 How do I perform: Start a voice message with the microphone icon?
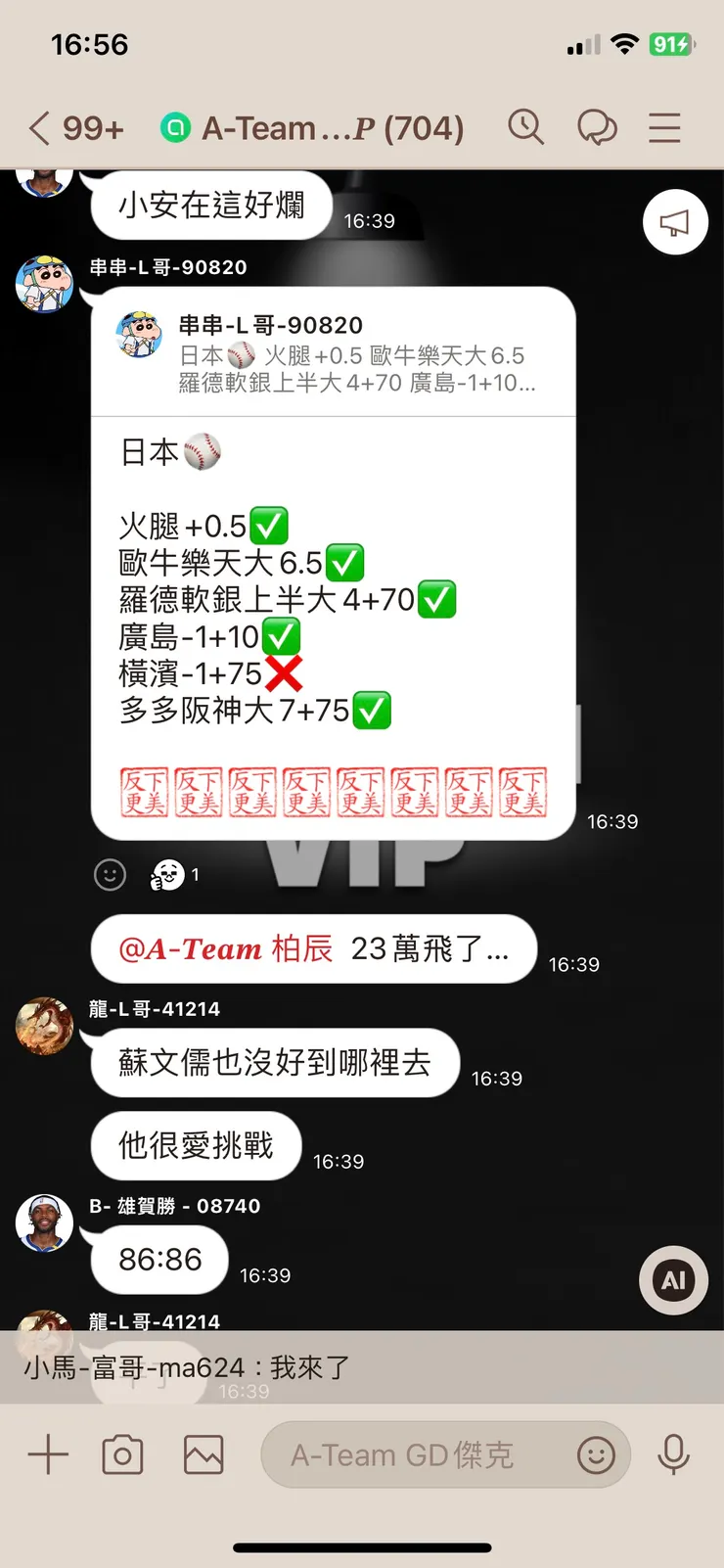[675, 1454]
